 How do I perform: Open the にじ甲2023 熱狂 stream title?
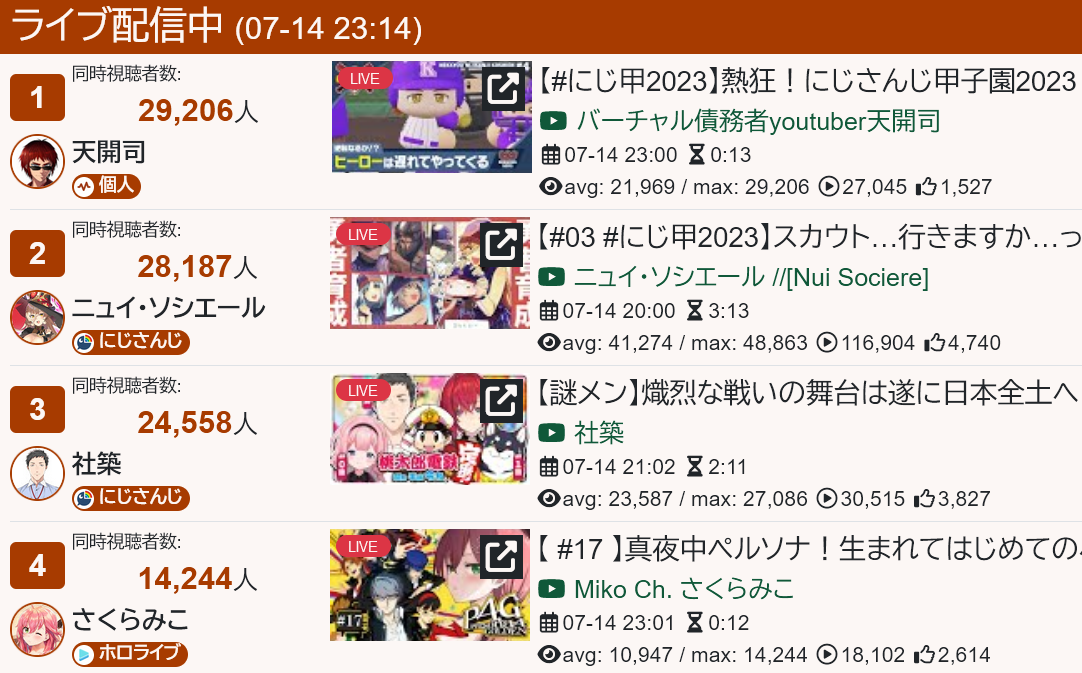coord(808,82)
